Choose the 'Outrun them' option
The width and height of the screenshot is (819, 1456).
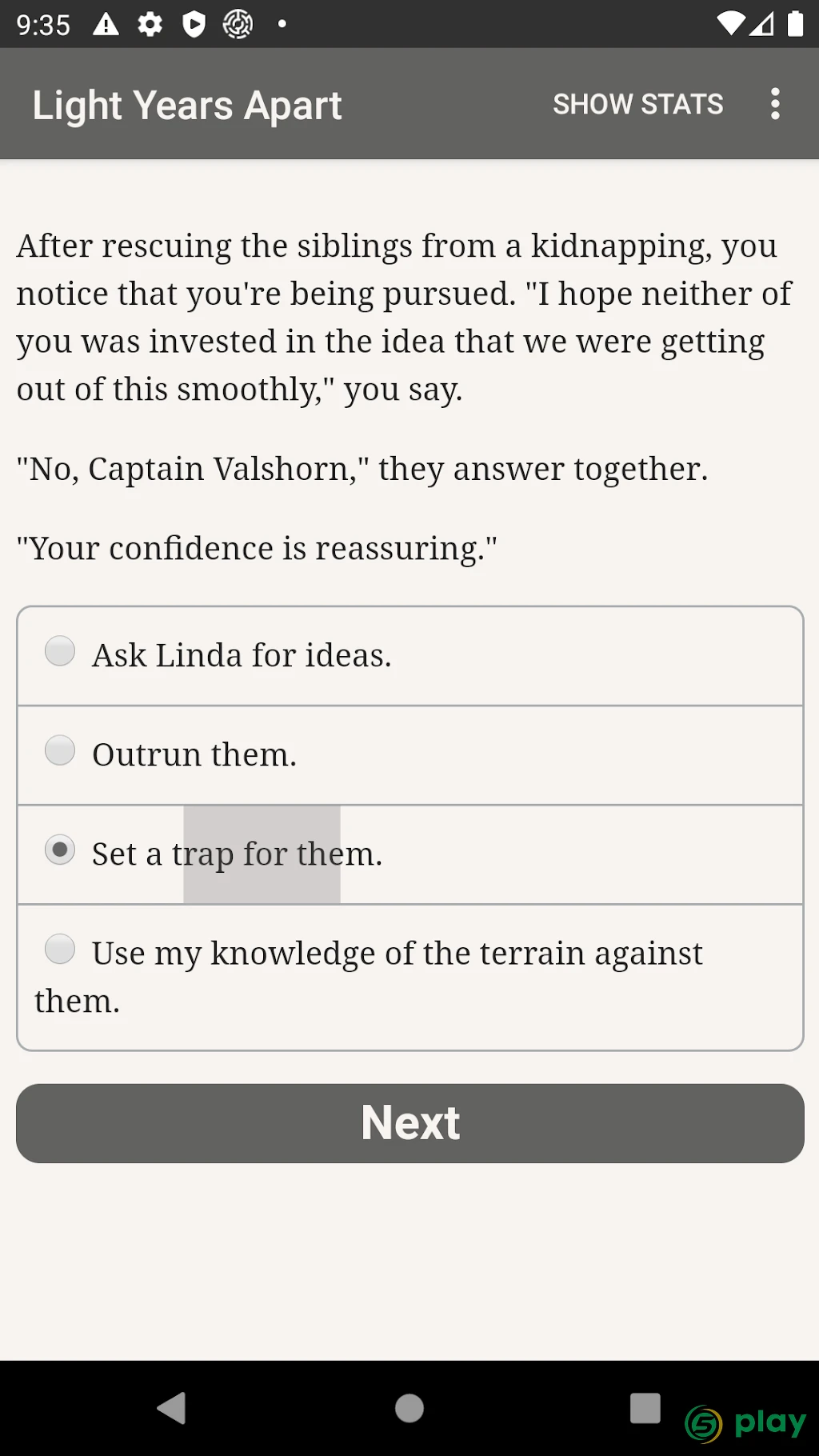(409, 755)
